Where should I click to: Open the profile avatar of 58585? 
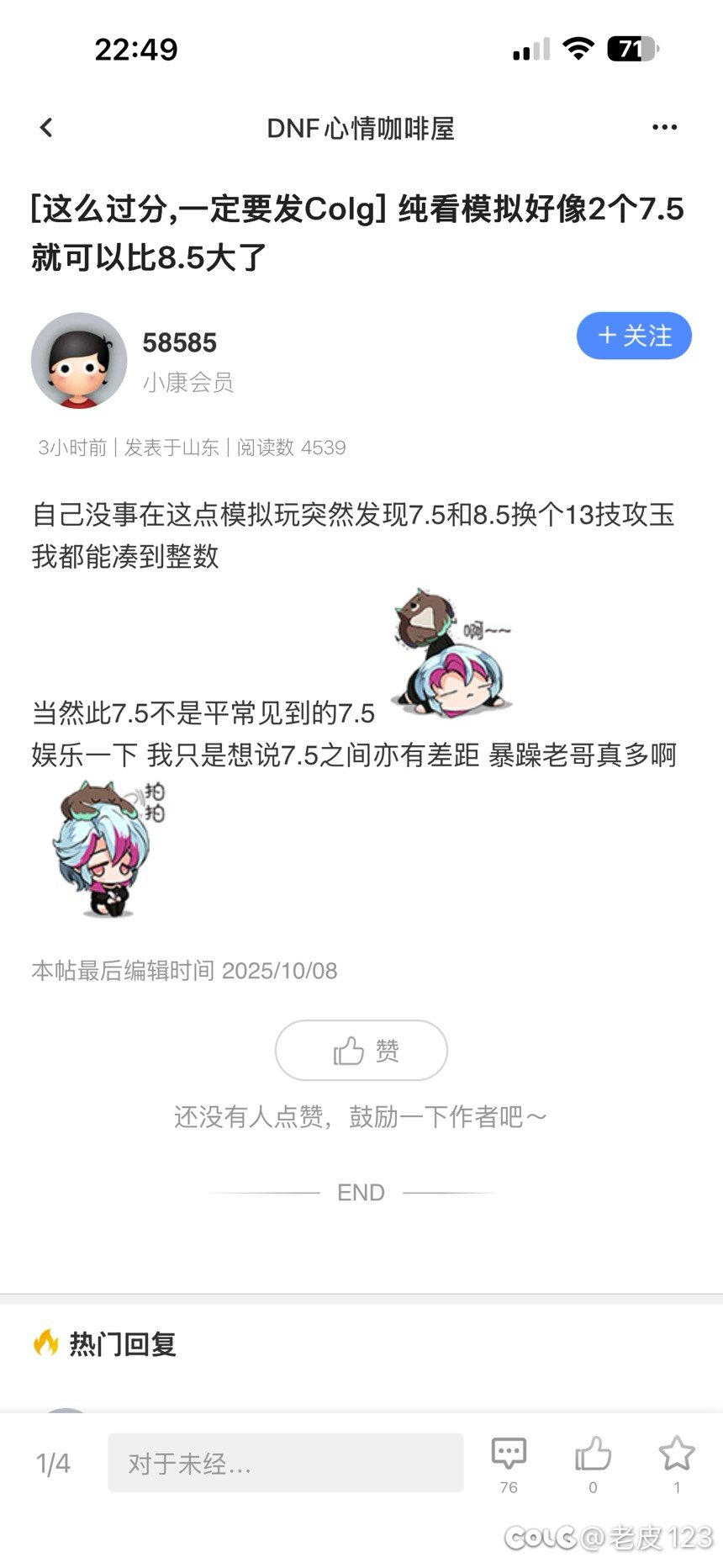pyautogui.click(x=79, y=361)
